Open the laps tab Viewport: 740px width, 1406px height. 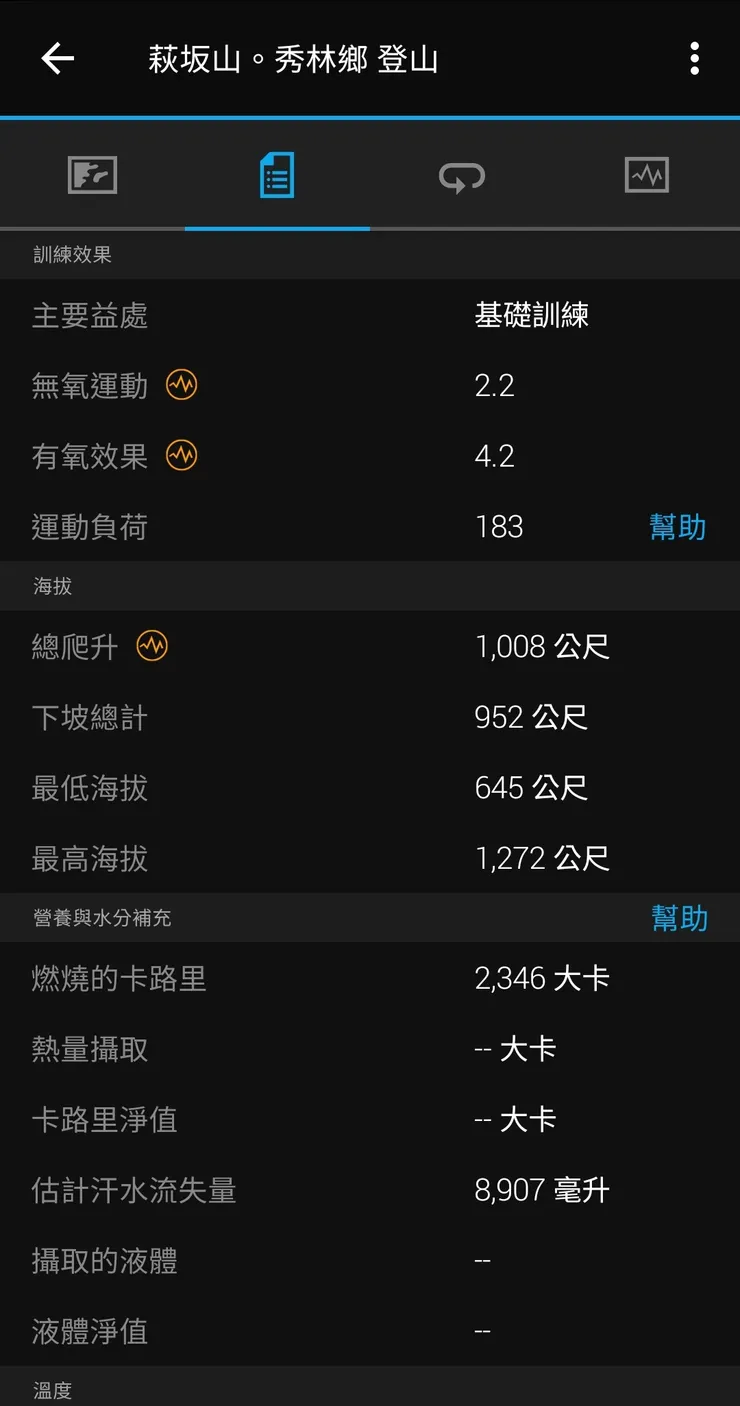click(x=462, y=174)
